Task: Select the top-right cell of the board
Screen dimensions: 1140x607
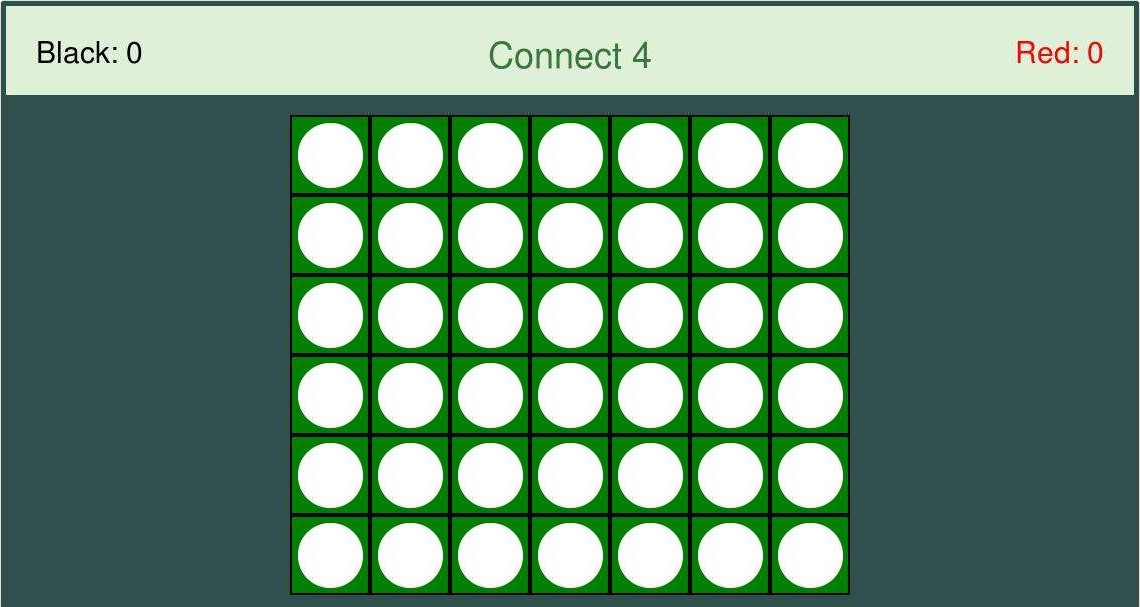Action: 810,156
